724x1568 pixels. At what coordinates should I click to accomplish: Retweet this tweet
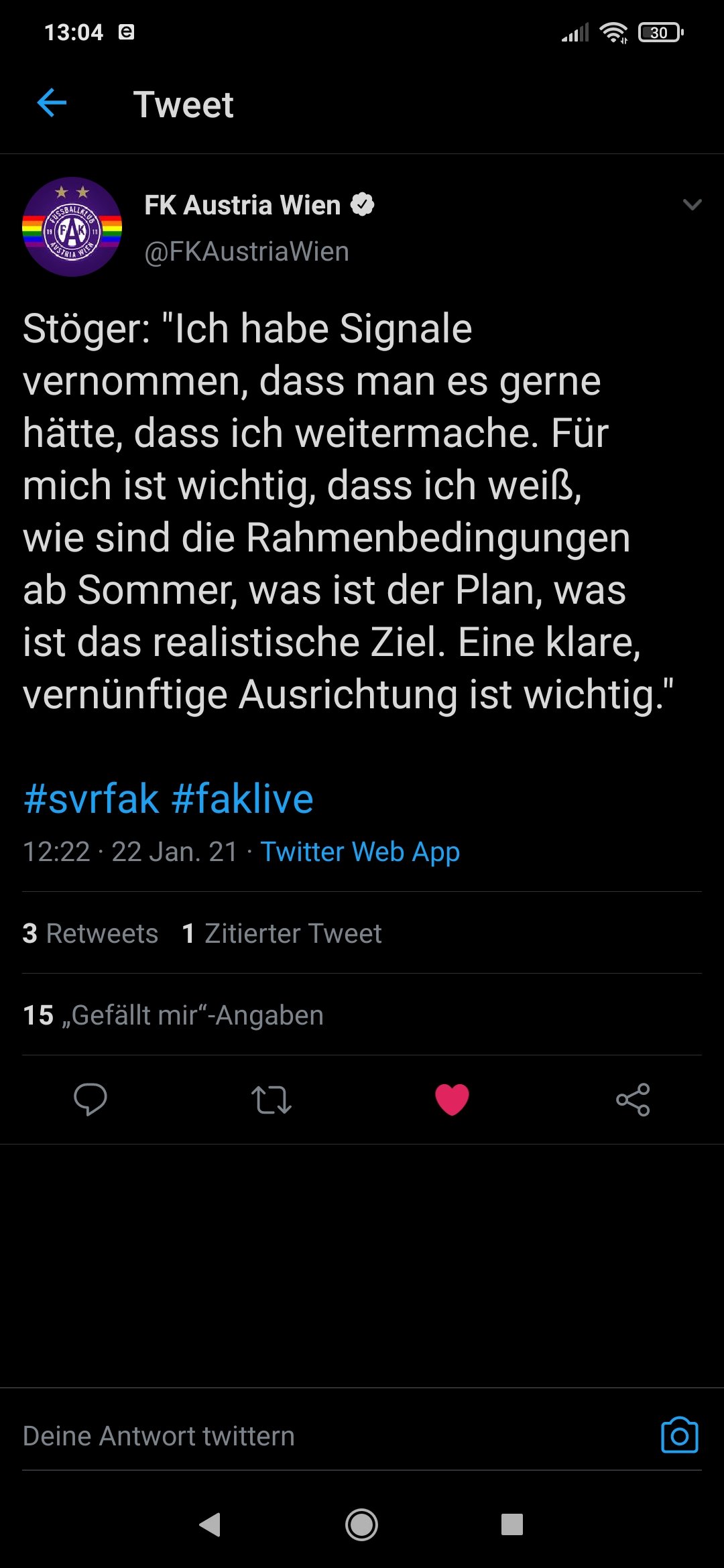click(x=271, y=1100)
